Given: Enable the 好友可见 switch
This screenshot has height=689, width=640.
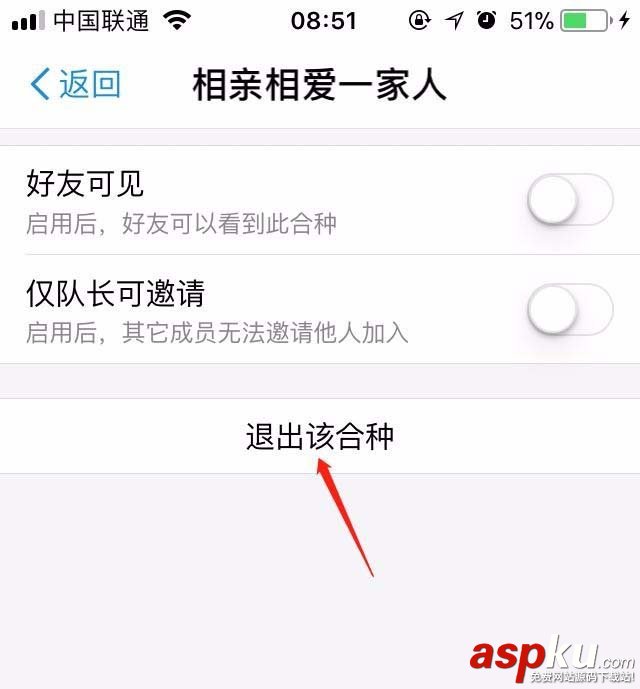Looking at the screenshot, I should (x=569, y=200).
